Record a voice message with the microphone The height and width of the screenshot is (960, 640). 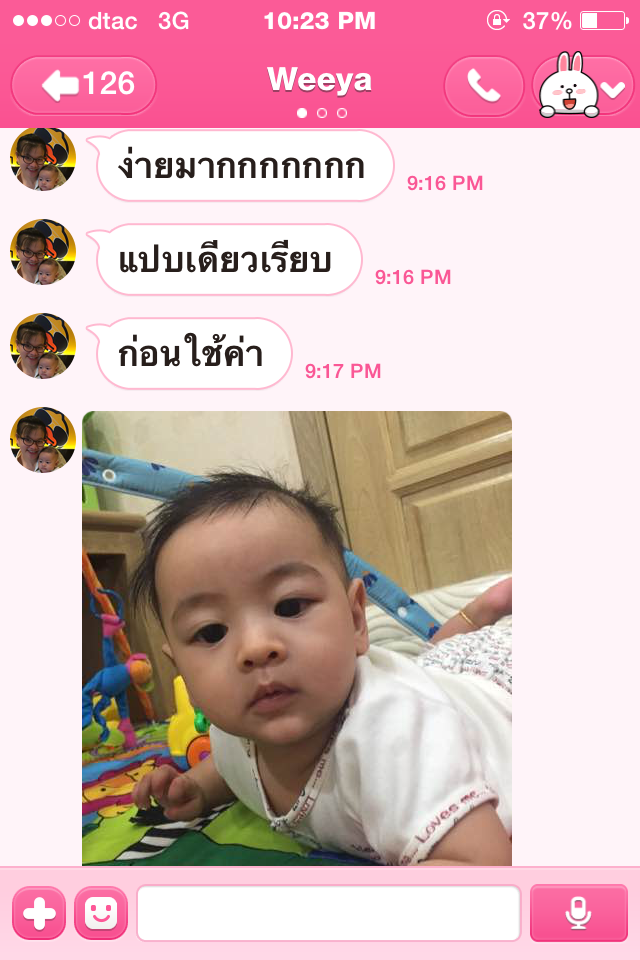(x=578, y=913)
